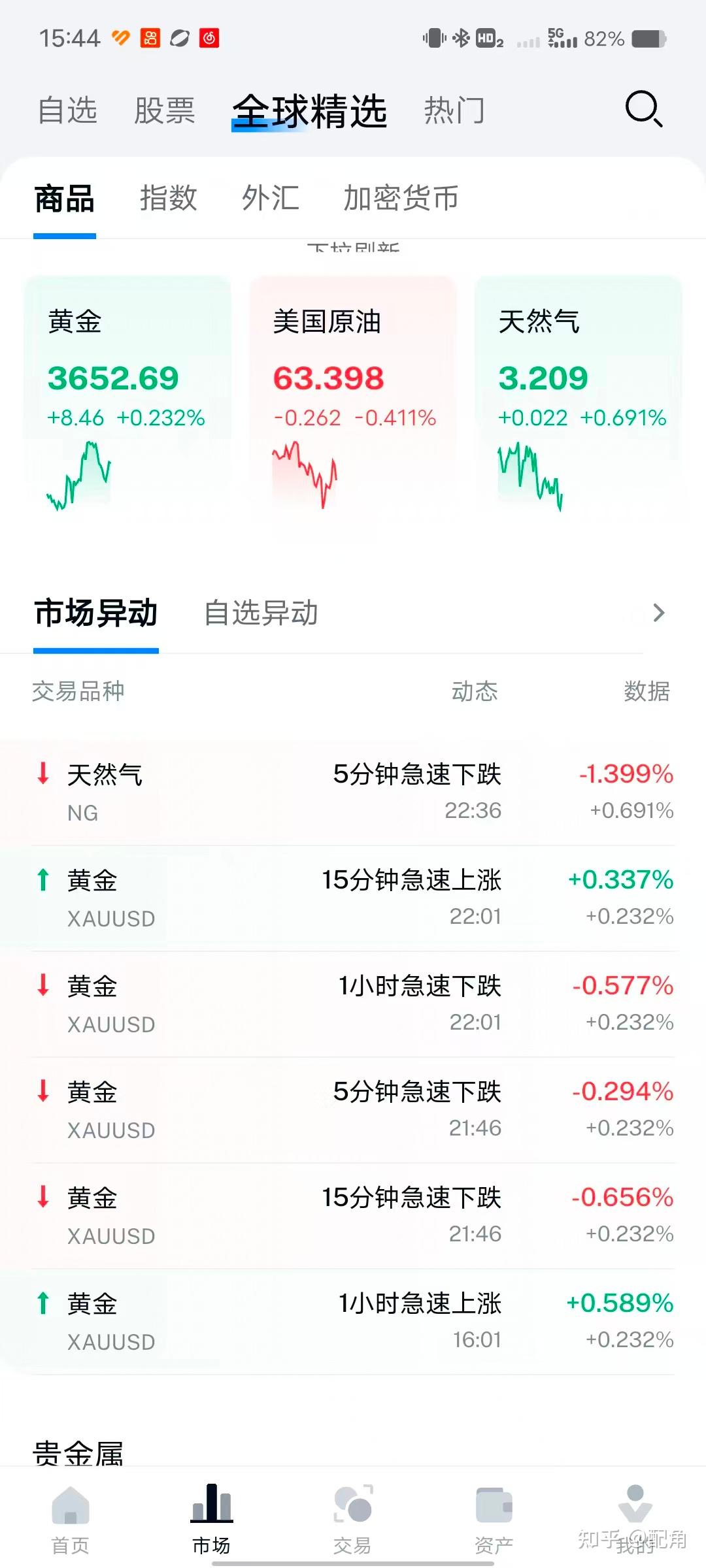Open the search function
This screenshot has height=1568, width=706.
coord(643,110)
